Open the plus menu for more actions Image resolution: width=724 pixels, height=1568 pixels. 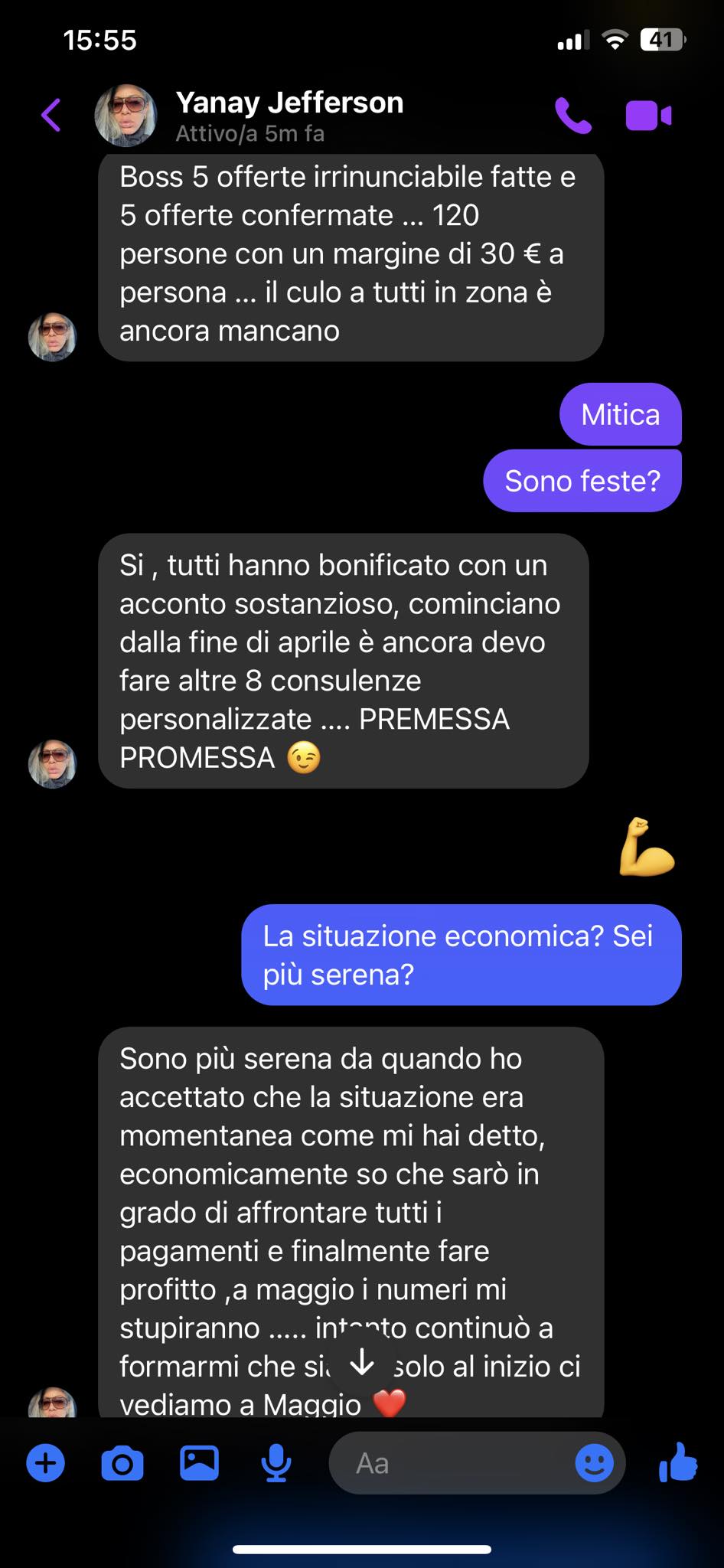[x=46, y=1463]
